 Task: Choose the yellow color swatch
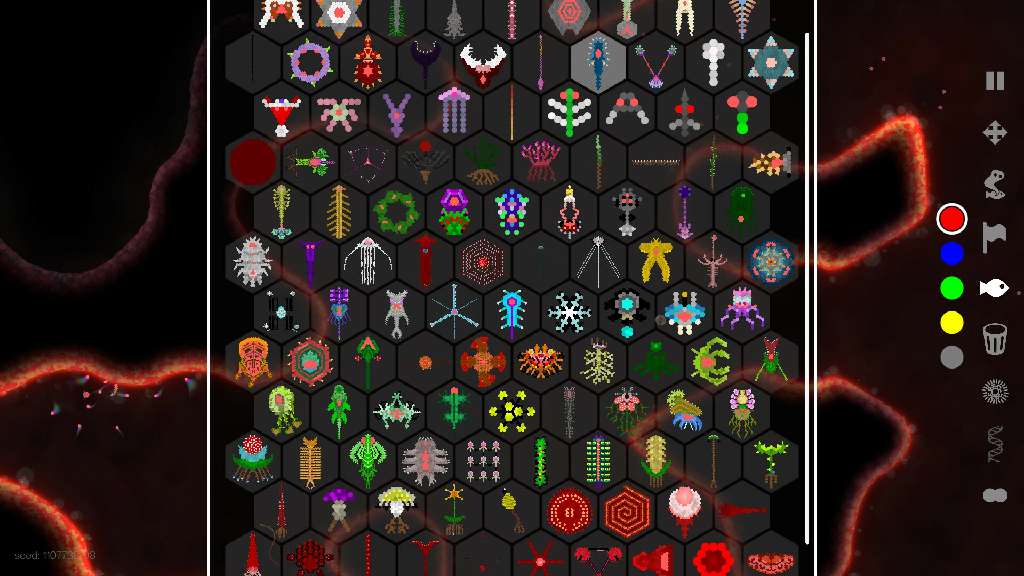952,322
